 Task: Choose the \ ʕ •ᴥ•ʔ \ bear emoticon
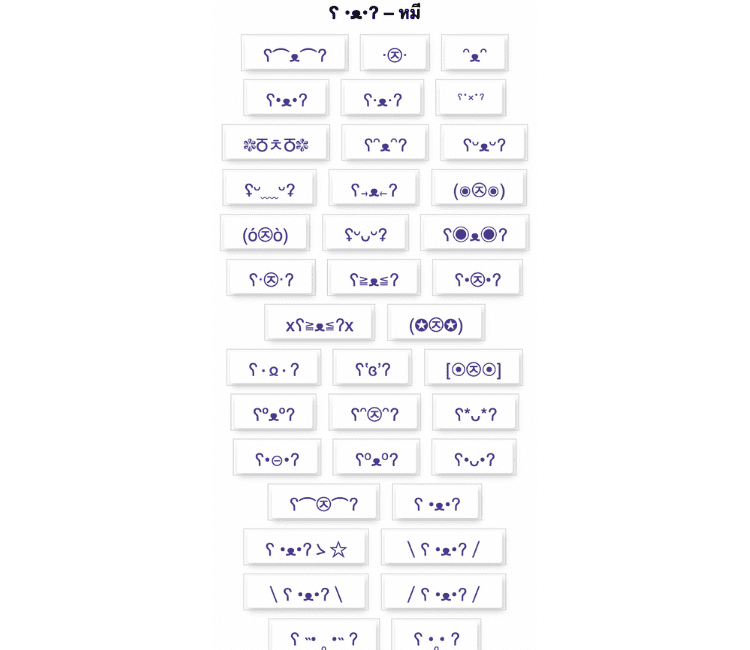pyautogui.click(x=306, y=593)
